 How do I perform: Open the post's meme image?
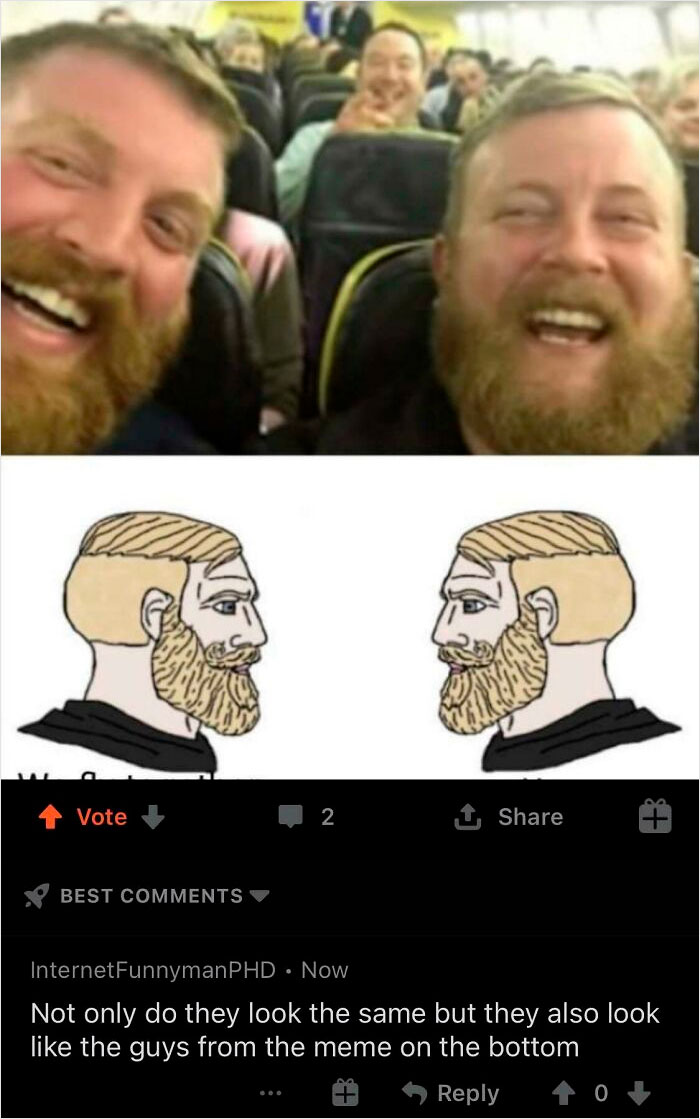point(350,390)
